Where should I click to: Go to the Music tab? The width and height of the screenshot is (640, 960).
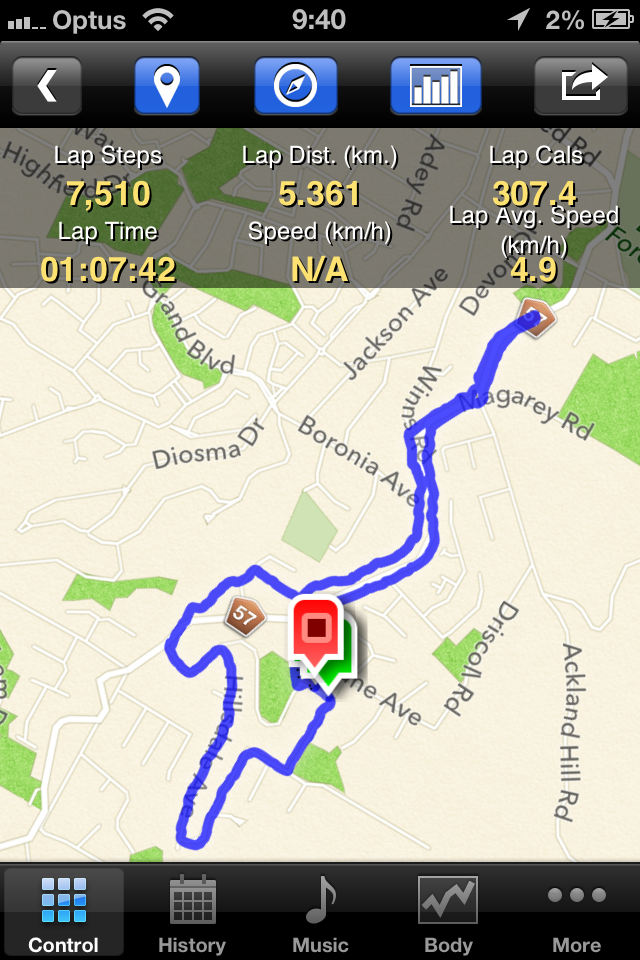[x=320, y=914]
